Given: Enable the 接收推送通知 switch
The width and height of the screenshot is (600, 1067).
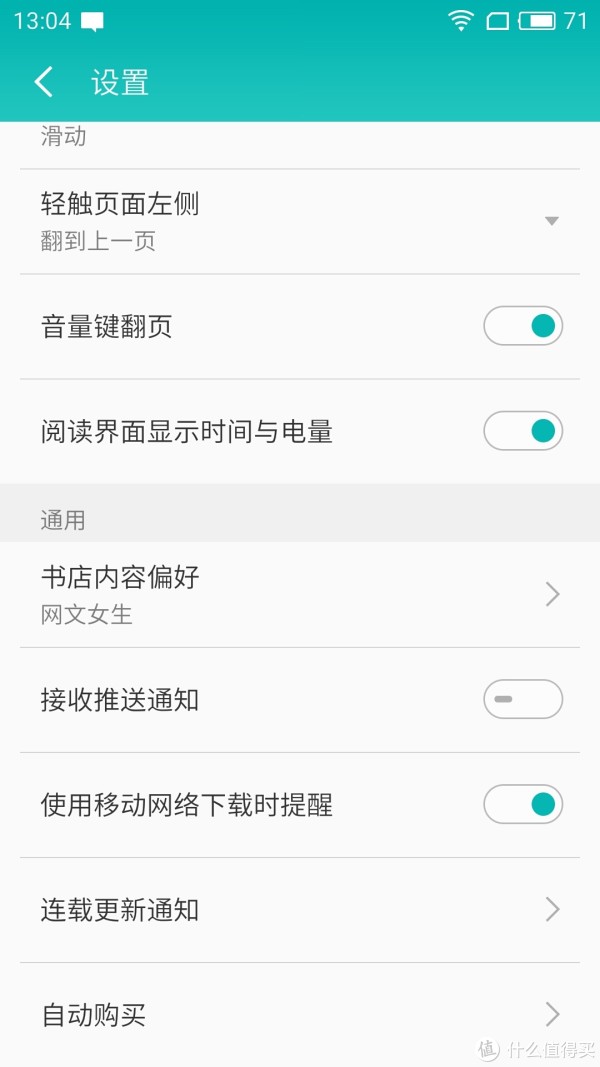Looking at the screenshot, I should 523,699.
